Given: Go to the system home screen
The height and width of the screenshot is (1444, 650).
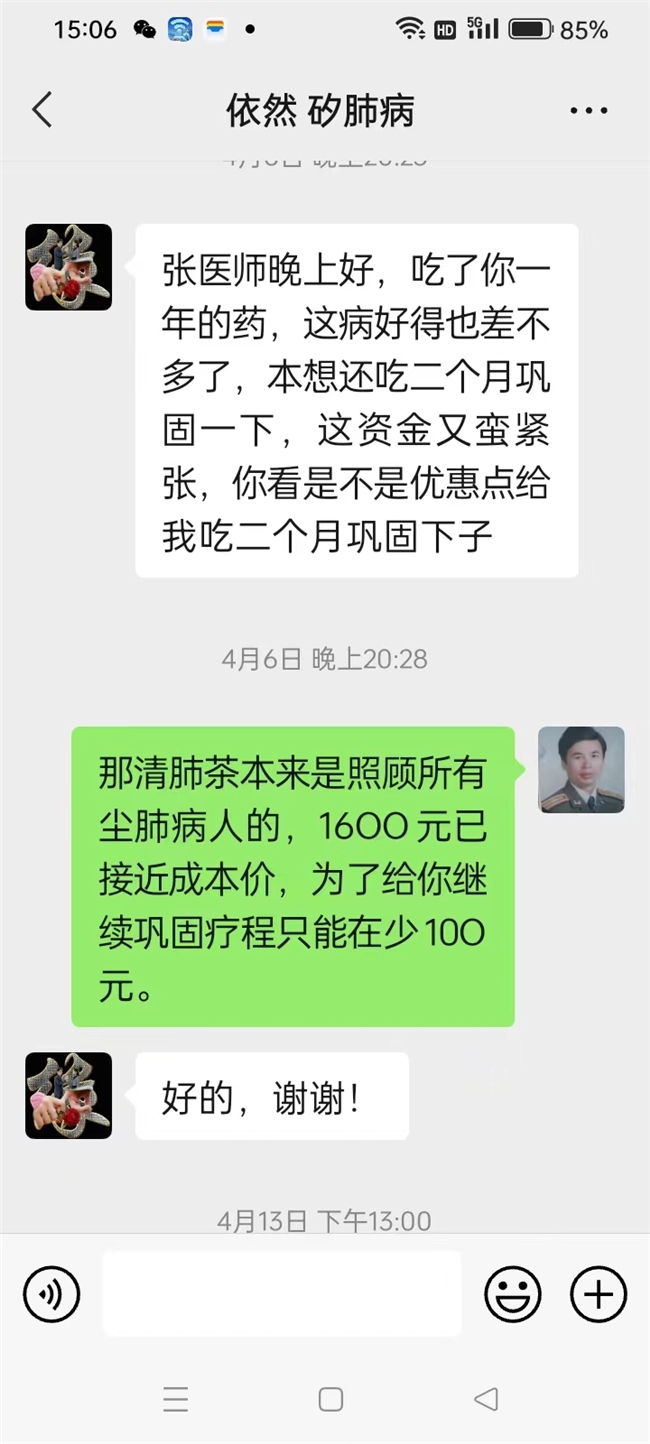Looking at the screenshot, I should click(x=330, y=1399).
